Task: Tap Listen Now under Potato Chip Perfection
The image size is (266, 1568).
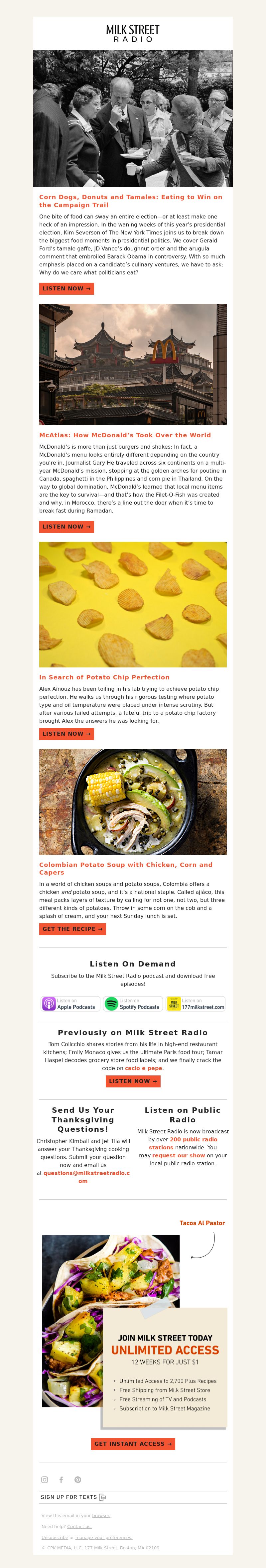Action: (x=66, y=733)
